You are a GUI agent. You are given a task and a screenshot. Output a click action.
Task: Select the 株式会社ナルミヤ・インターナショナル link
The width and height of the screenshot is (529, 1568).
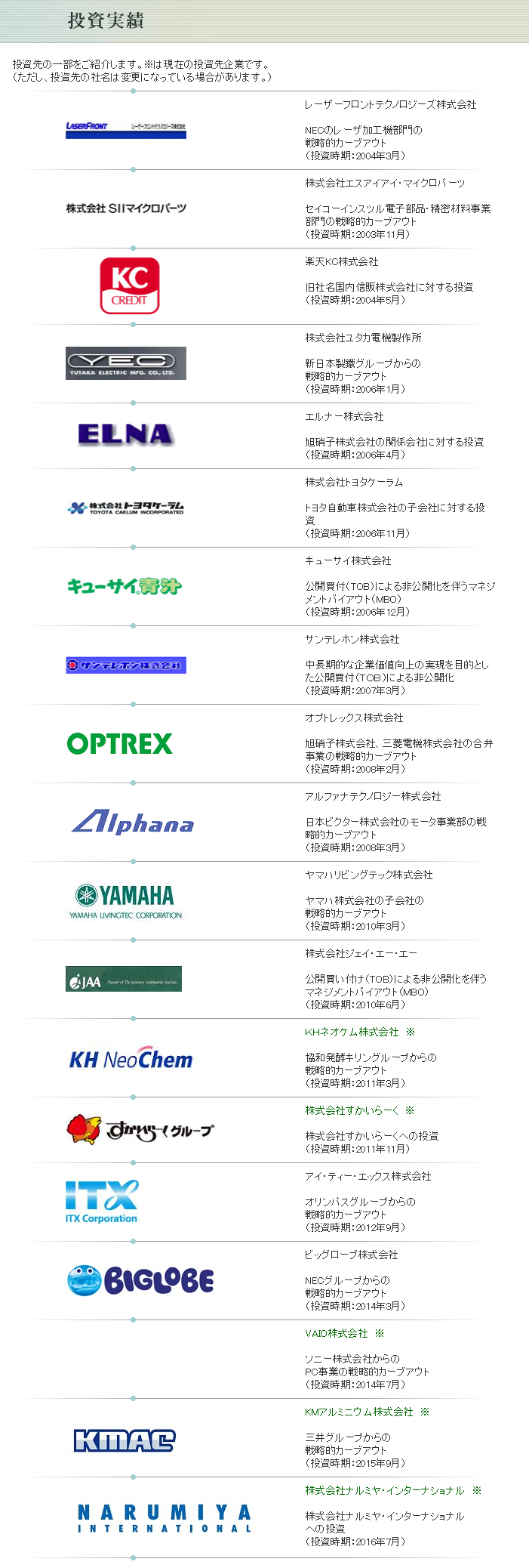tap(384, 1490)
